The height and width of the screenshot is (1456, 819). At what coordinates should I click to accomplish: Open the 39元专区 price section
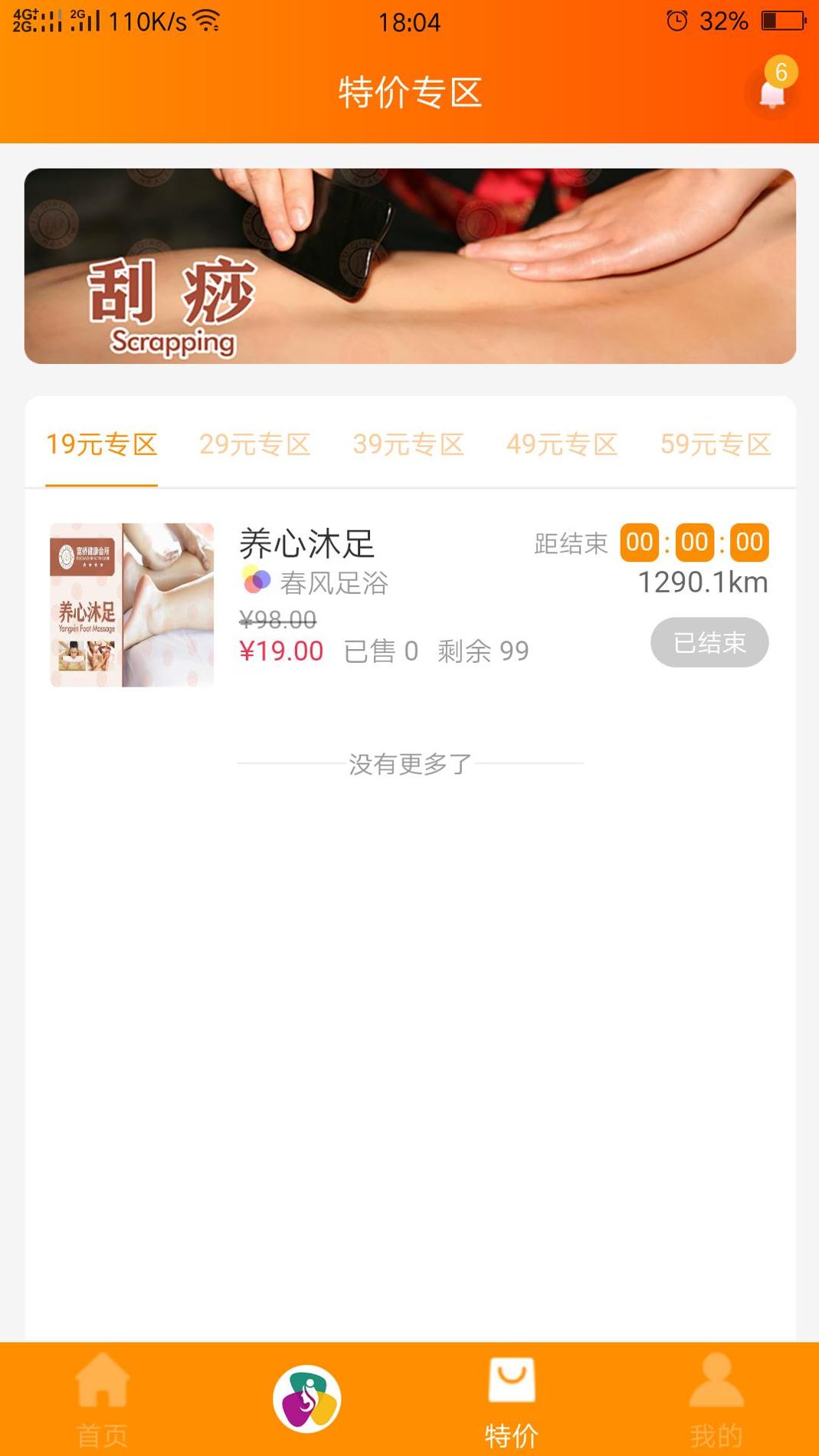pyautogui.click(x=410, y=444)
